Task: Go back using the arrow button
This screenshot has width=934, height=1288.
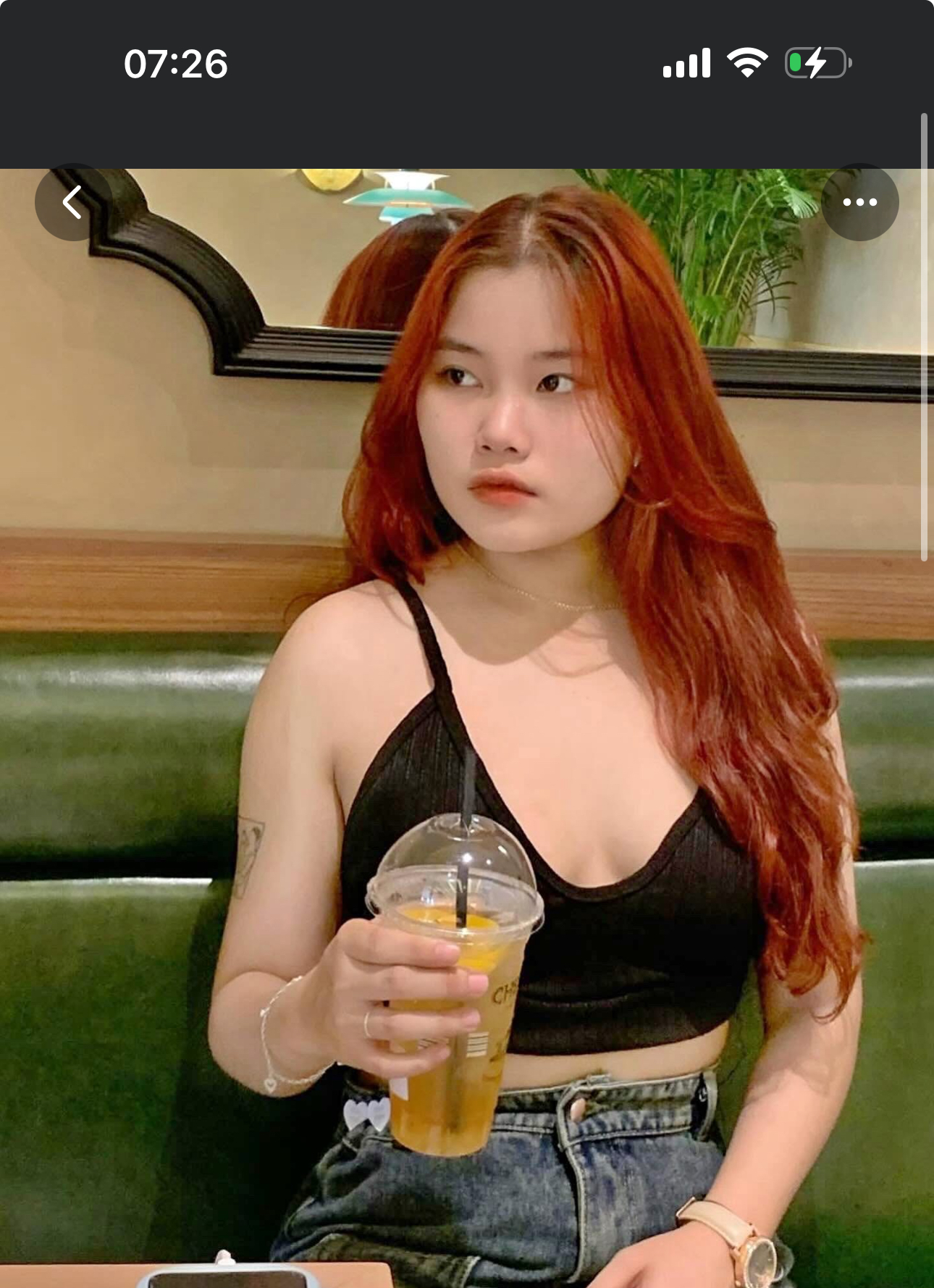Action: pos(72,202)
